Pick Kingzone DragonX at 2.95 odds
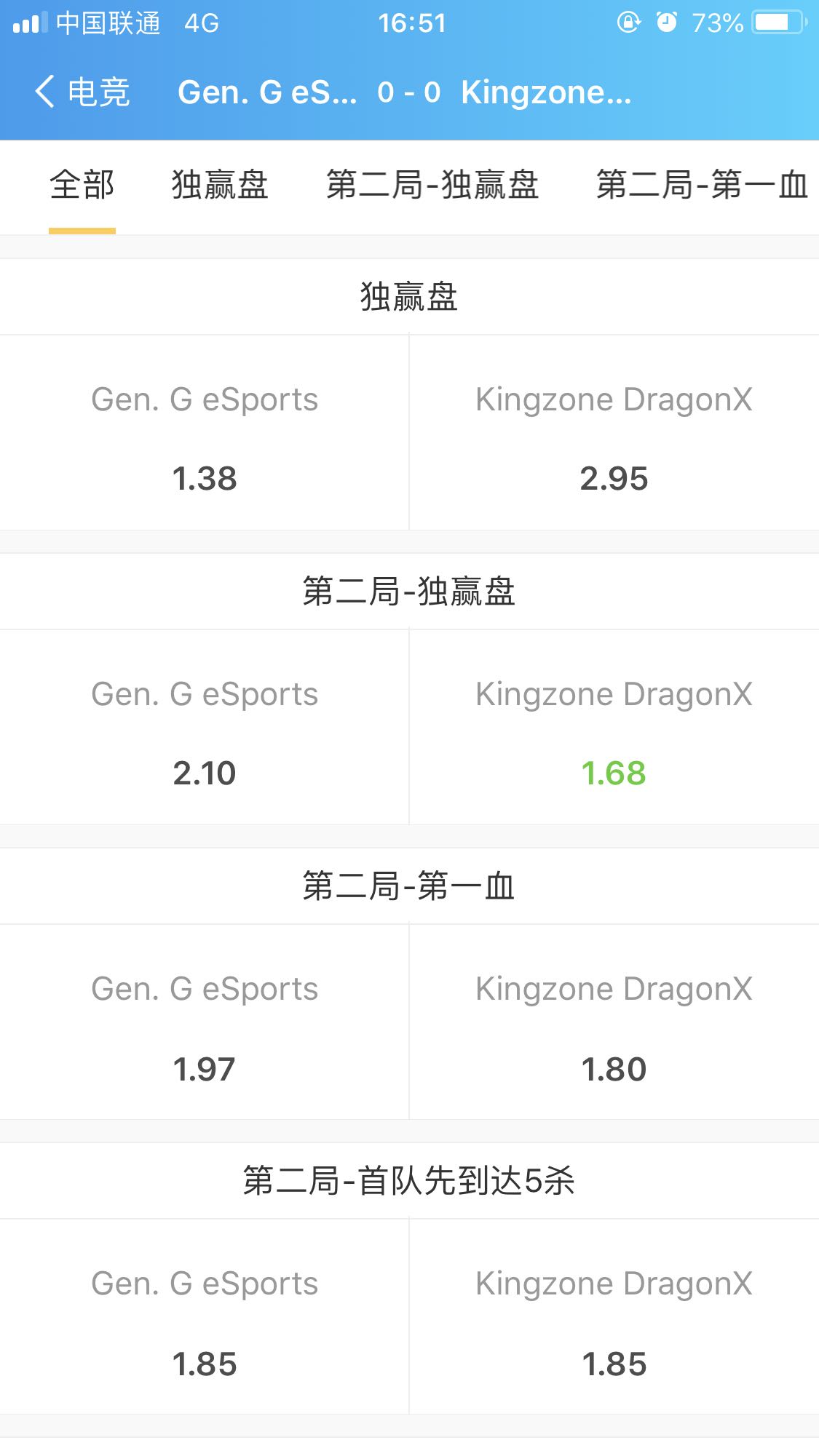 [x=614, y=433]
